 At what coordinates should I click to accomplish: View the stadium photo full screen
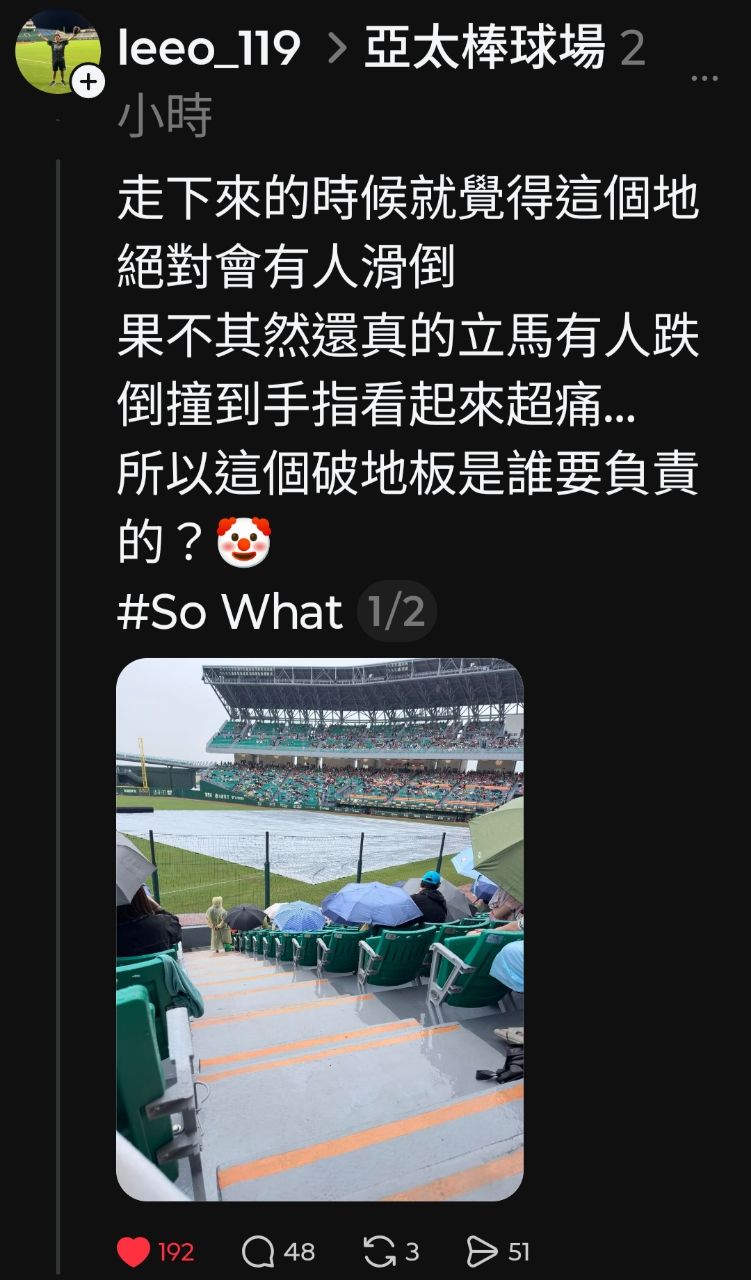click(x=320, y=929)
